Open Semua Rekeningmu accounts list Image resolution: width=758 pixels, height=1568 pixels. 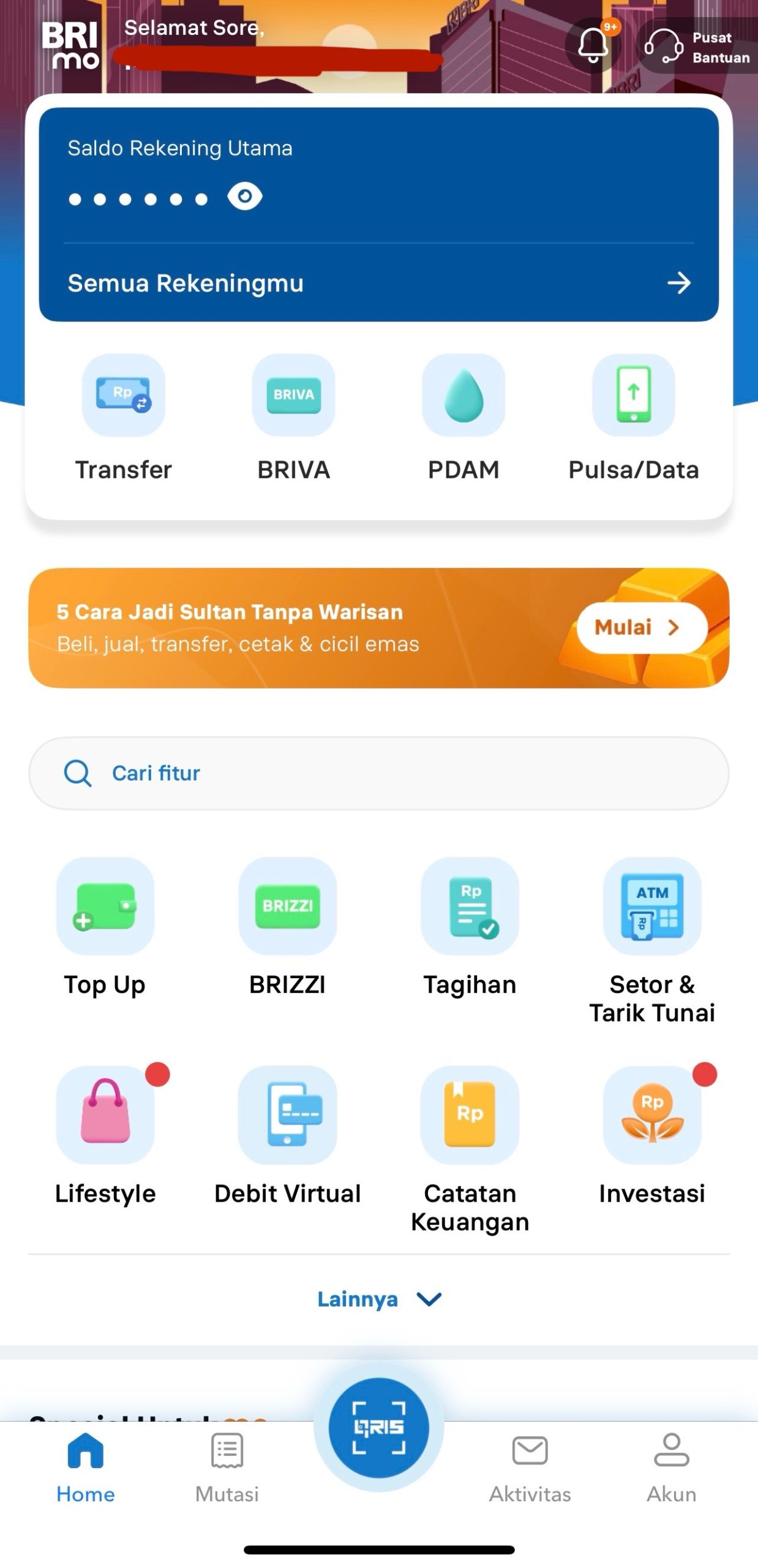pyautogui.click(x=378, y=283)
